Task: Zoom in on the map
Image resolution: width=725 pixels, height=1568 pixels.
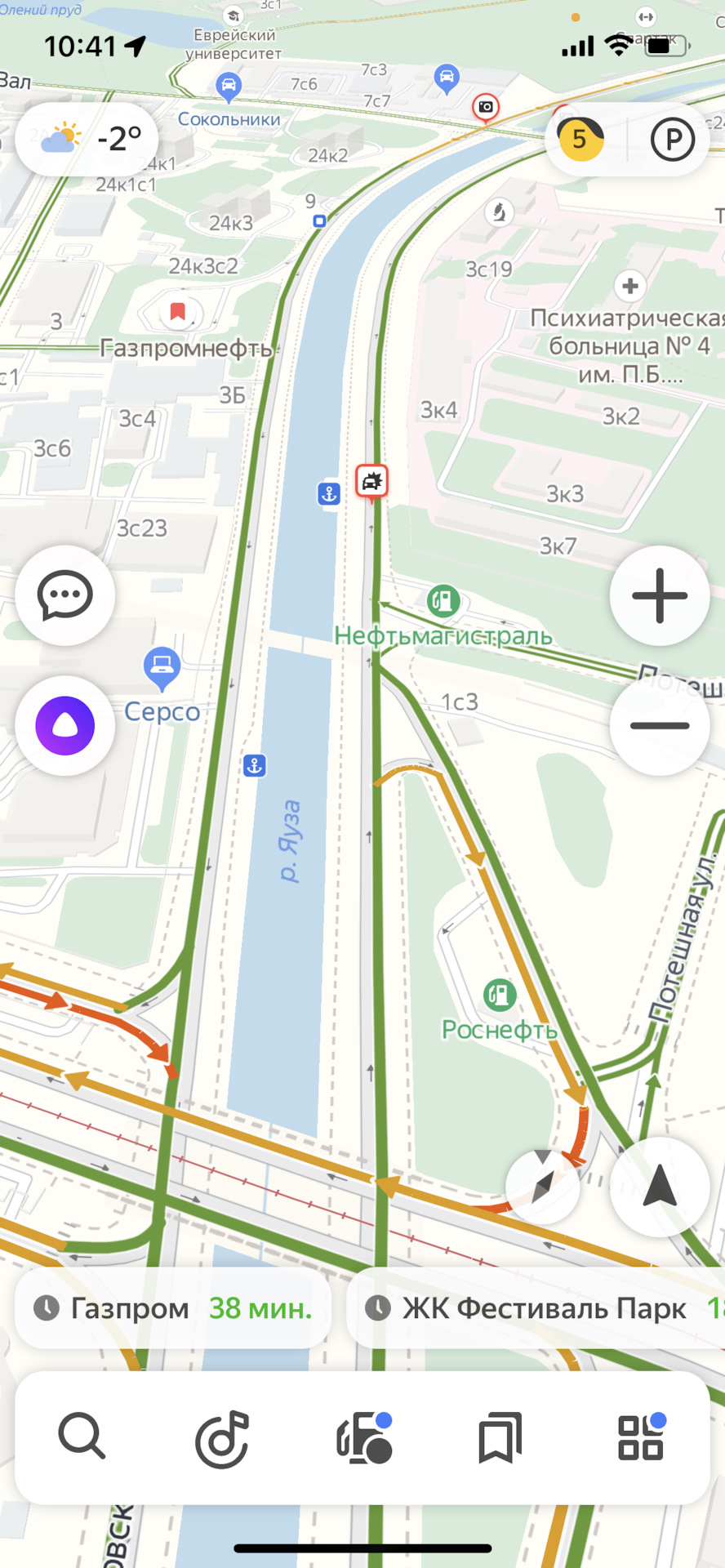Action: click(x=660, y=595)
